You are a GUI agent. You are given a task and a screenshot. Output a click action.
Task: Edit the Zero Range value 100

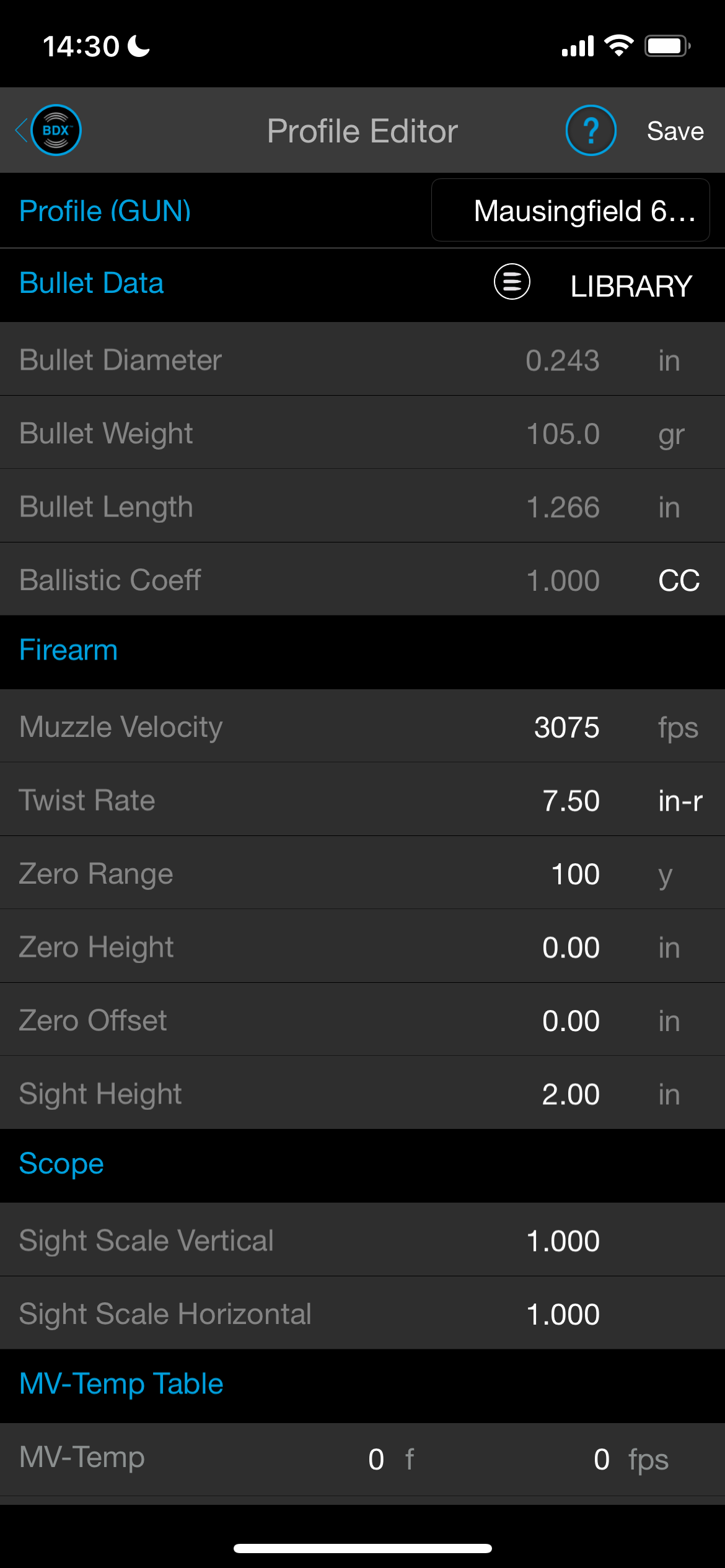tap(575, 874)
